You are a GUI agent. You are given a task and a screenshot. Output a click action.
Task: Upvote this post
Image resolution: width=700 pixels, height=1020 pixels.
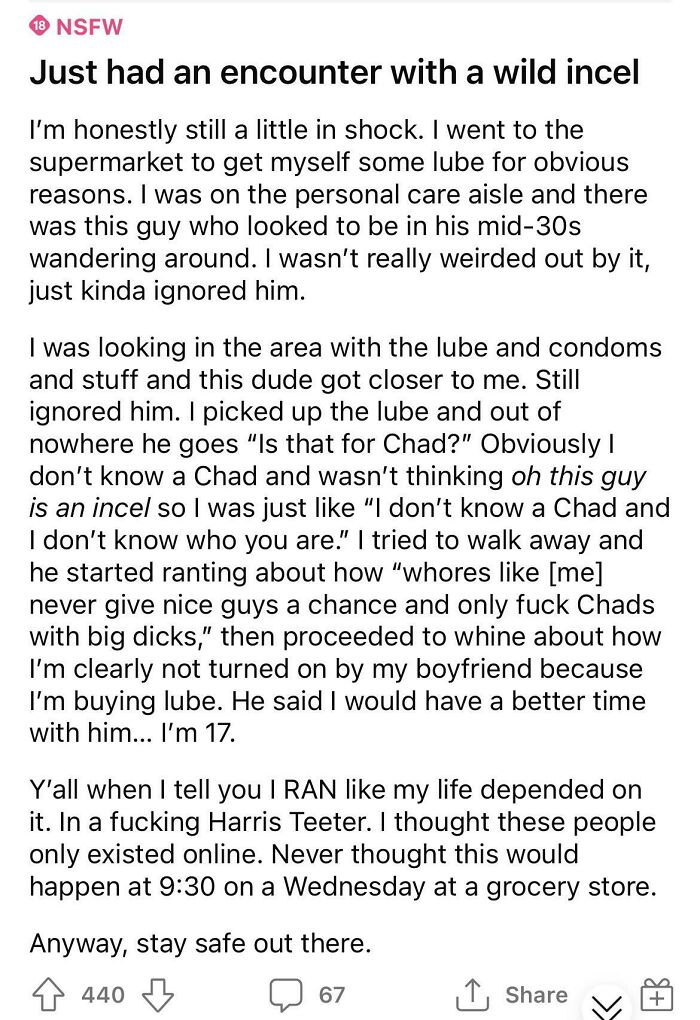(x=48, y=995)
